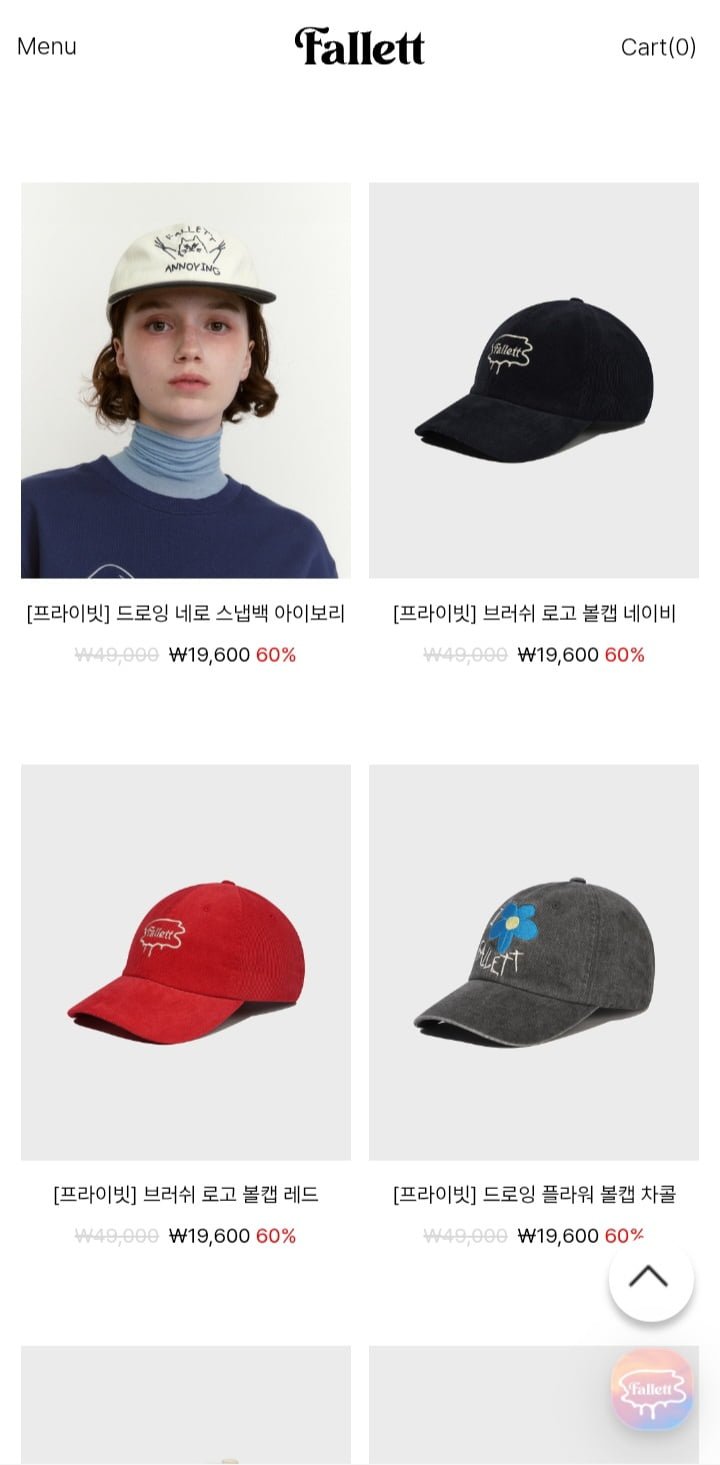Open the Menu drawer
This screenshot has height=1465, width=720.
pyautogui.click(x=47, y=47)
